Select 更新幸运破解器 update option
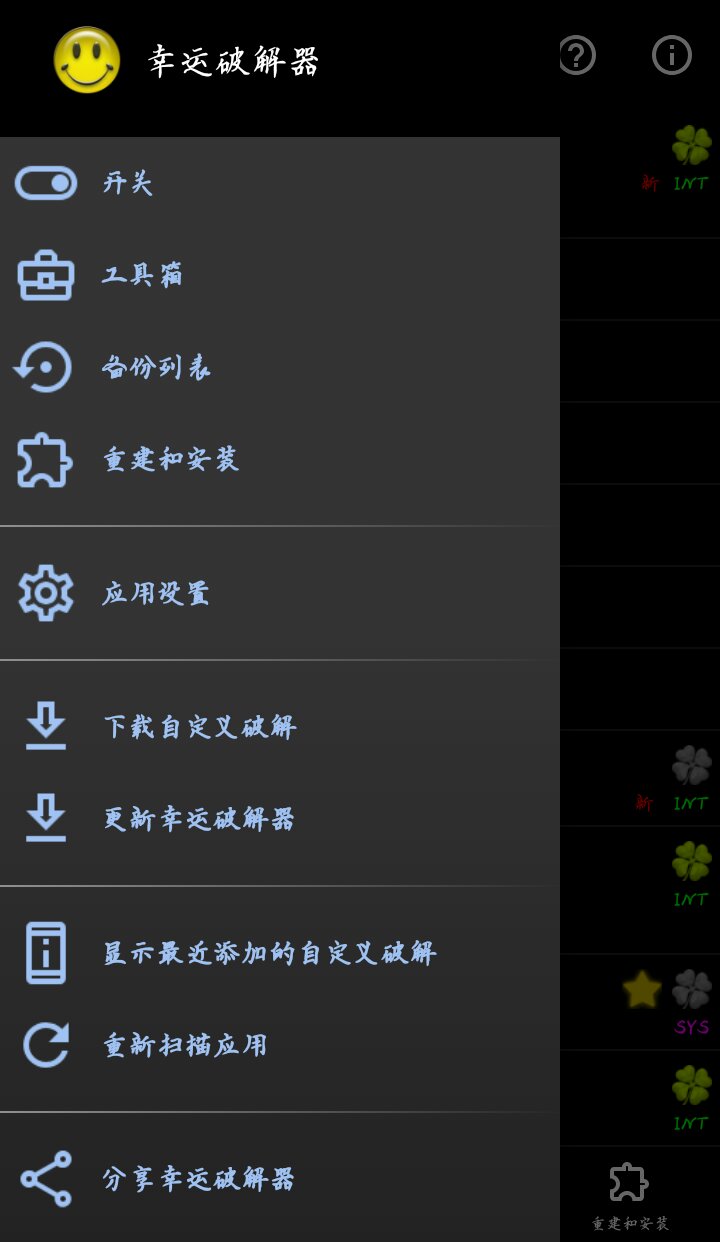The image size is (720, 1242). point(199,819)
